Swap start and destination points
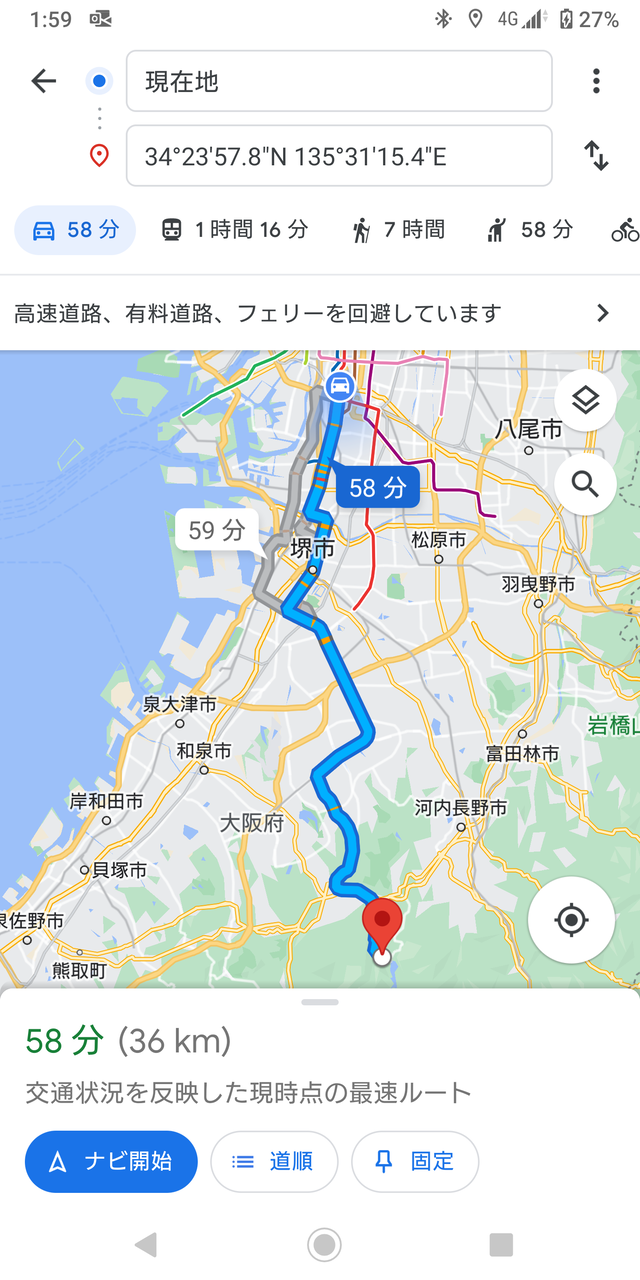 [x=596, y=156]
